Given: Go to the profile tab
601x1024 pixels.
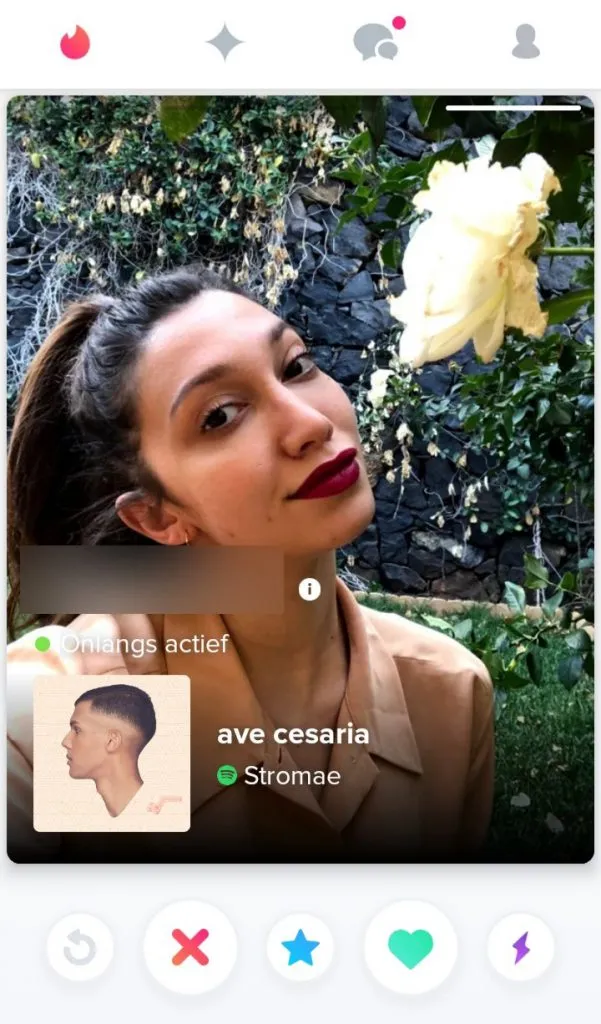Looking at the screenshot, I should coord(525,42).
